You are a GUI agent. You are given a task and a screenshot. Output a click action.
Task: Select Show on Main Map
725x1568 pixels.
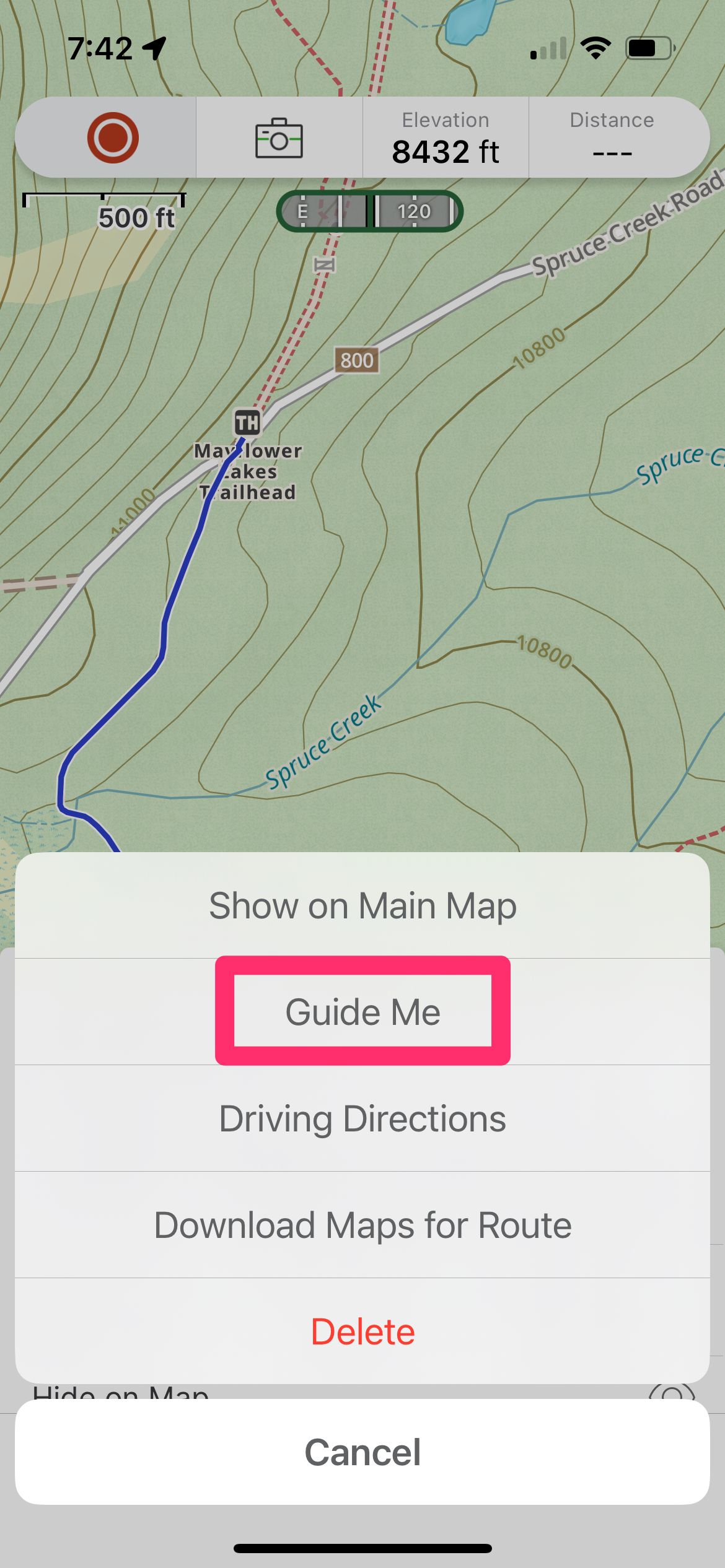(362, 905)
